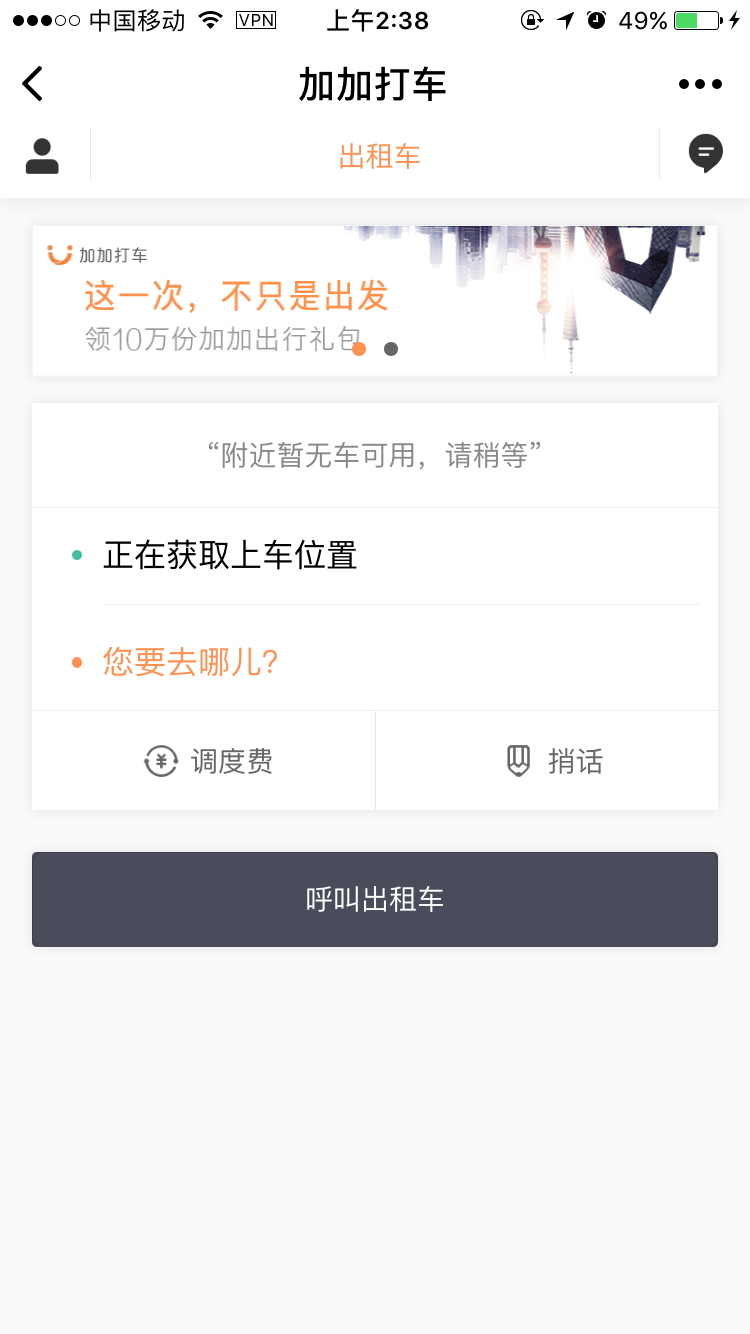Enter destination in 您要去哪儿?
The width and height of the screenshot is (750, 1334).
pos(375,661)
